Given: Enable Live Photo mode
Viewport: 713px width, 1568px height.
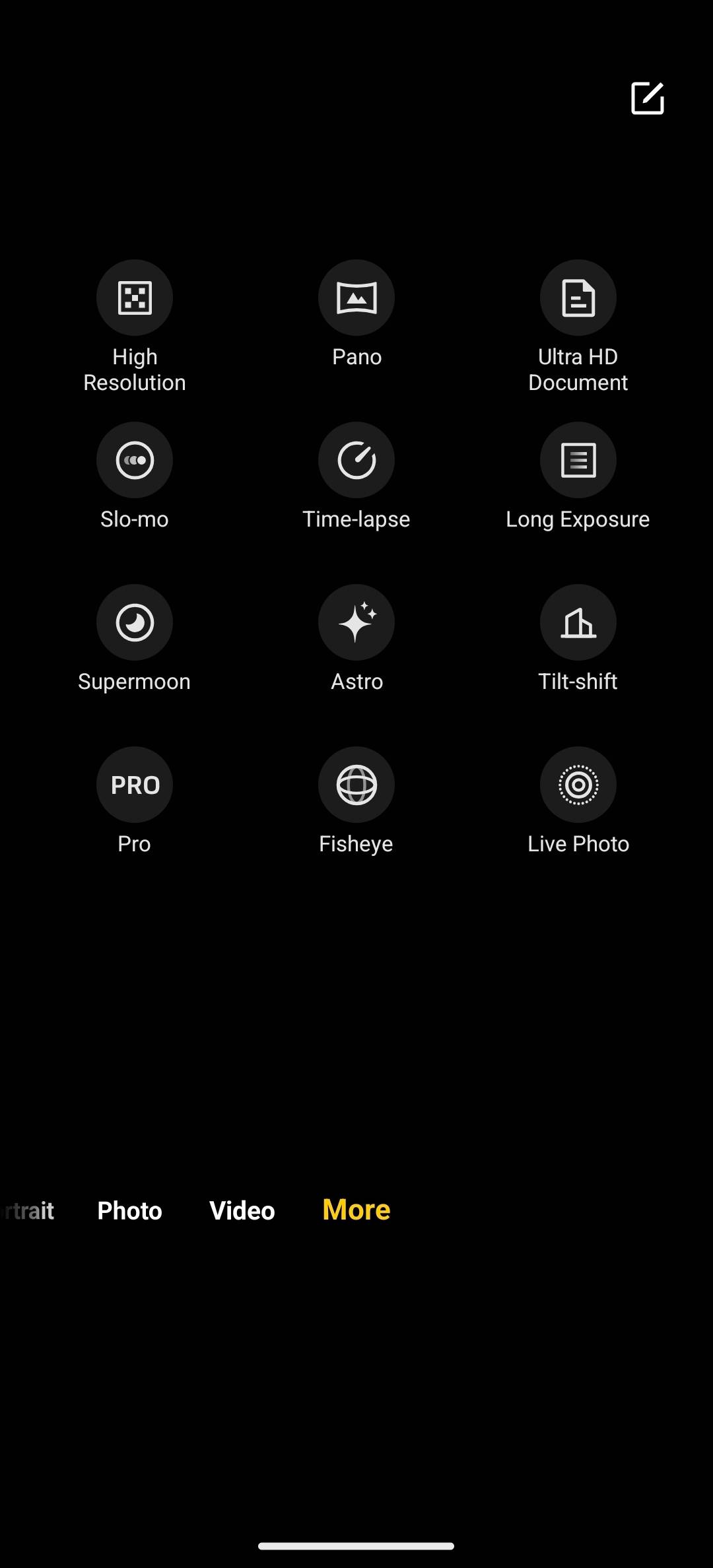Looking at the screenshot, I should [x=578, y=785].
